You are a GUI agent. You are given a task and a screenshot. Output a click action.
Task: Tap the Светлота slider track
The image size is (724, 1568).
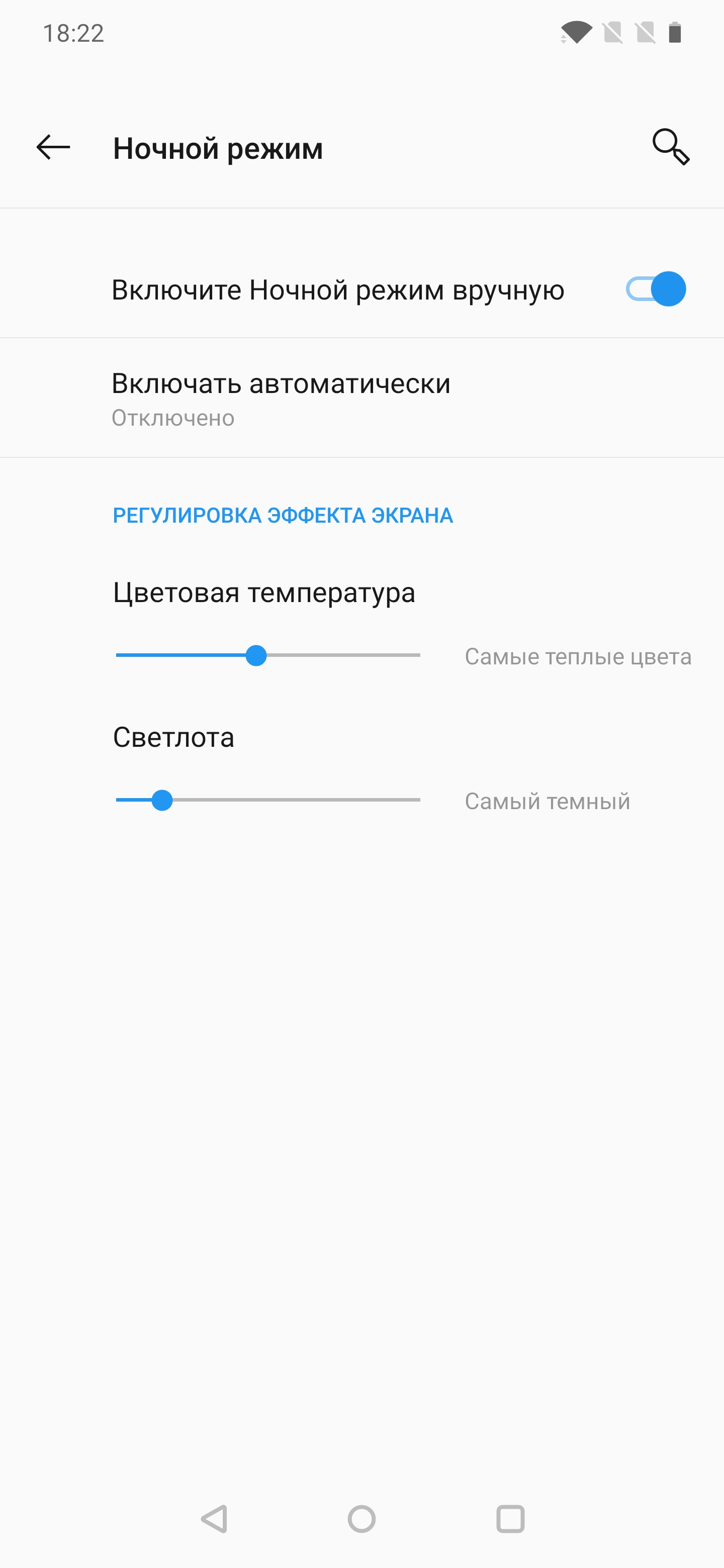268,800
